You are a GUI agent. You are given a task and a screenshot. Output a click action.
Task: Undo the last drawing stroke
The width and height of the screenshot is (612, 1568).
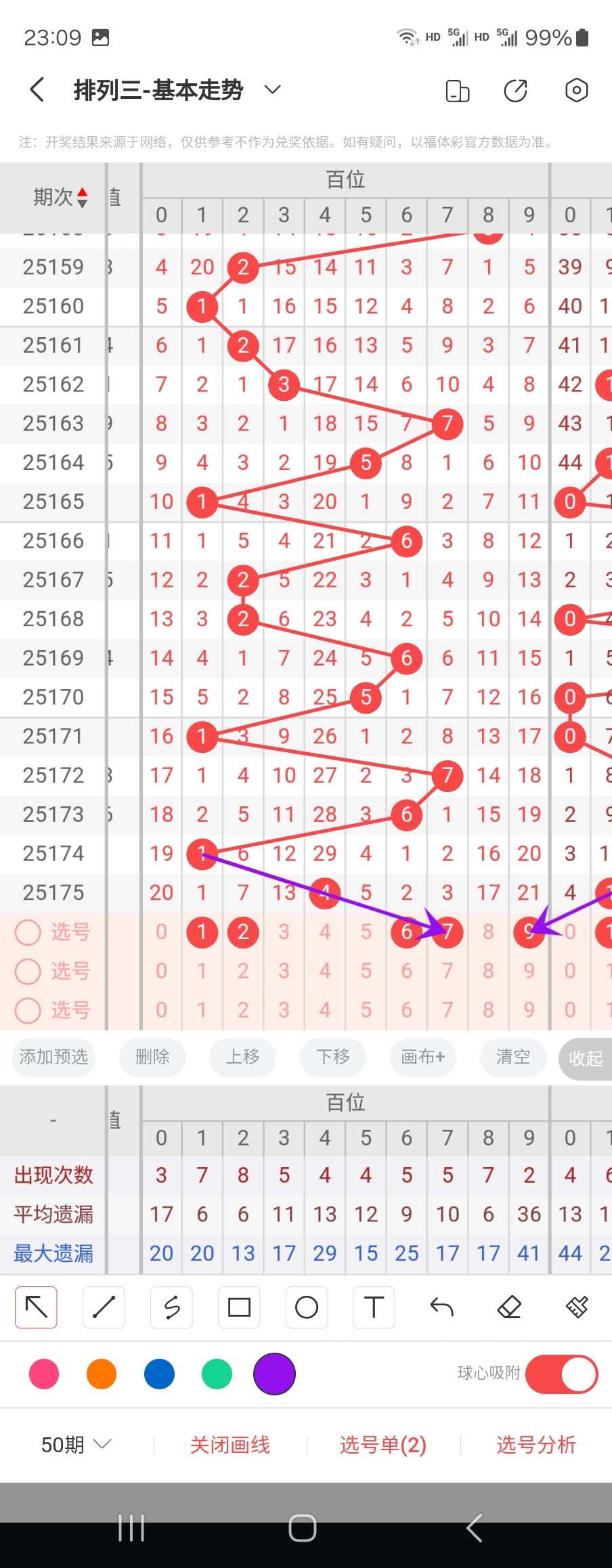[442, 1307]
